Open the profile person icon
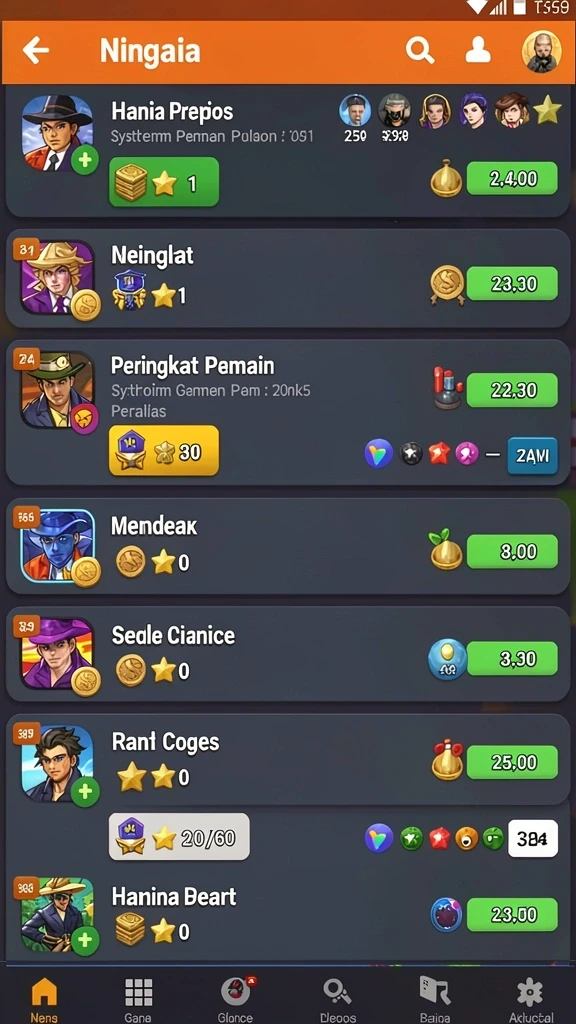The image size is (576, 1024). [x=477, y=50]
